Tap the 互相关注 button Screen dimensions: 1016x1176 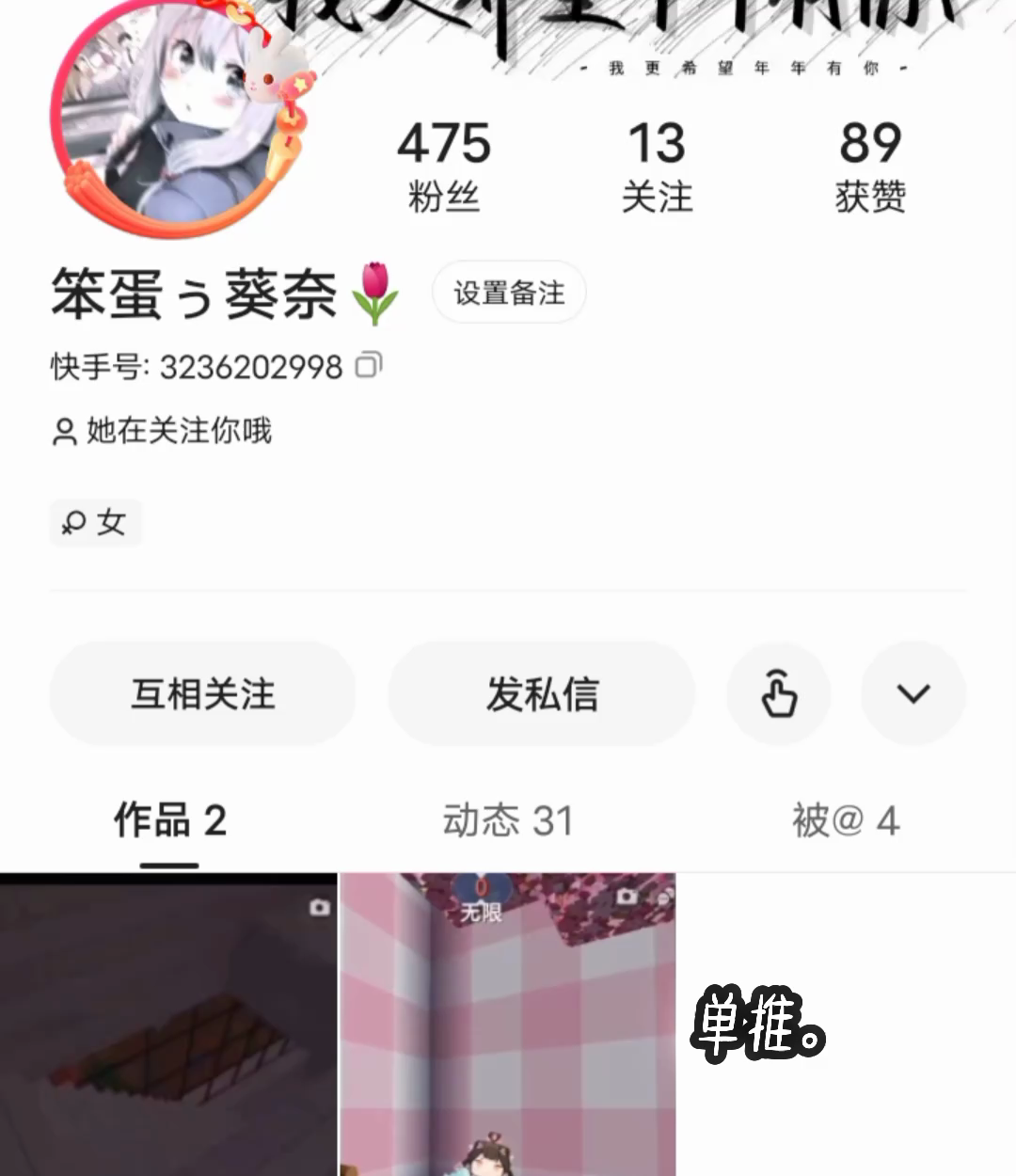click(203, 694)
